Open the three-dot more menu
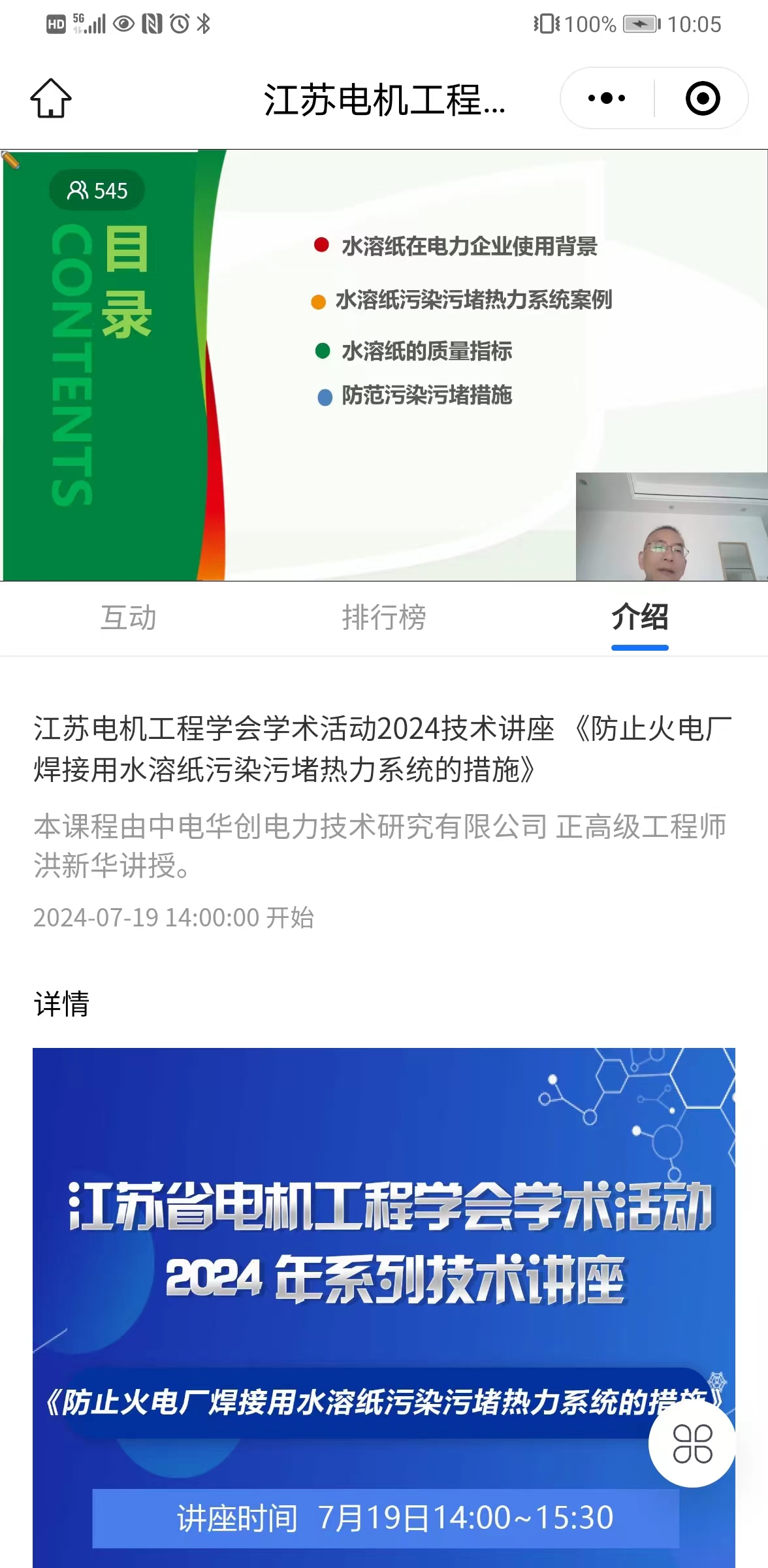The image size is (768, 1568). (607, 98)
